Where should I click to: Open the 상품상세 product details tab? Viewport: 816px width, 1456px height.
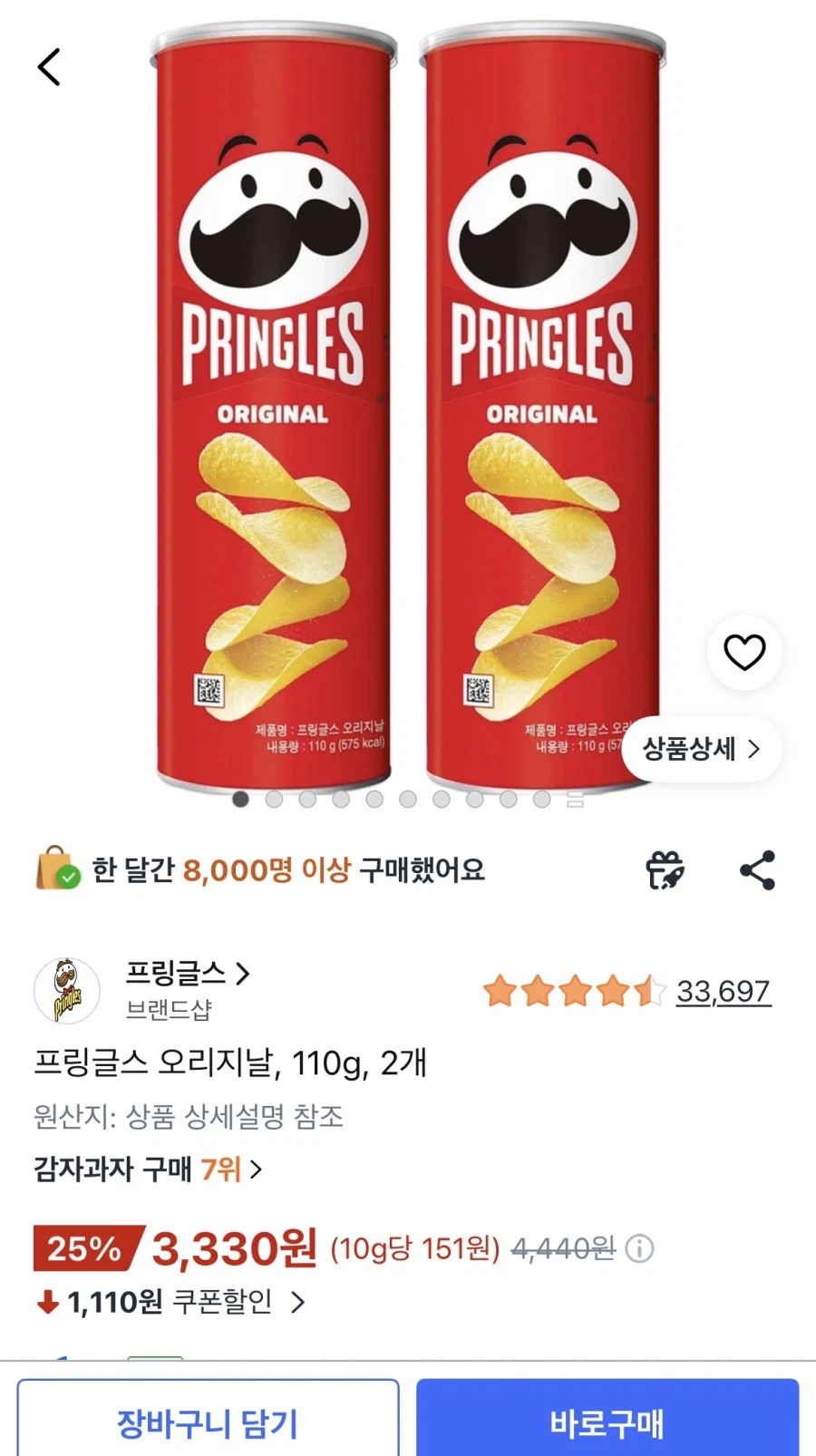tap(701, 749)
